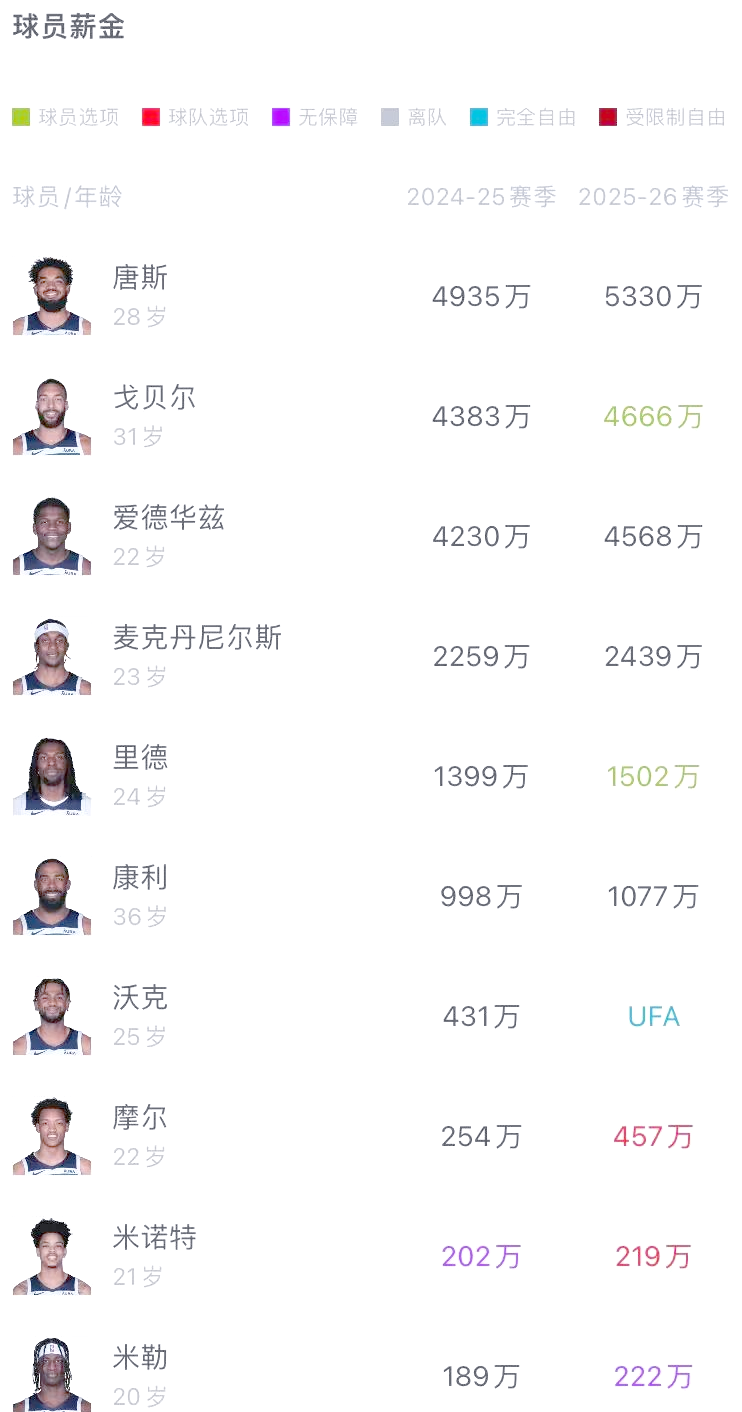The image size is (742, 1412).
Task: Click the UFA label for 沃克
Action: 653,1016
